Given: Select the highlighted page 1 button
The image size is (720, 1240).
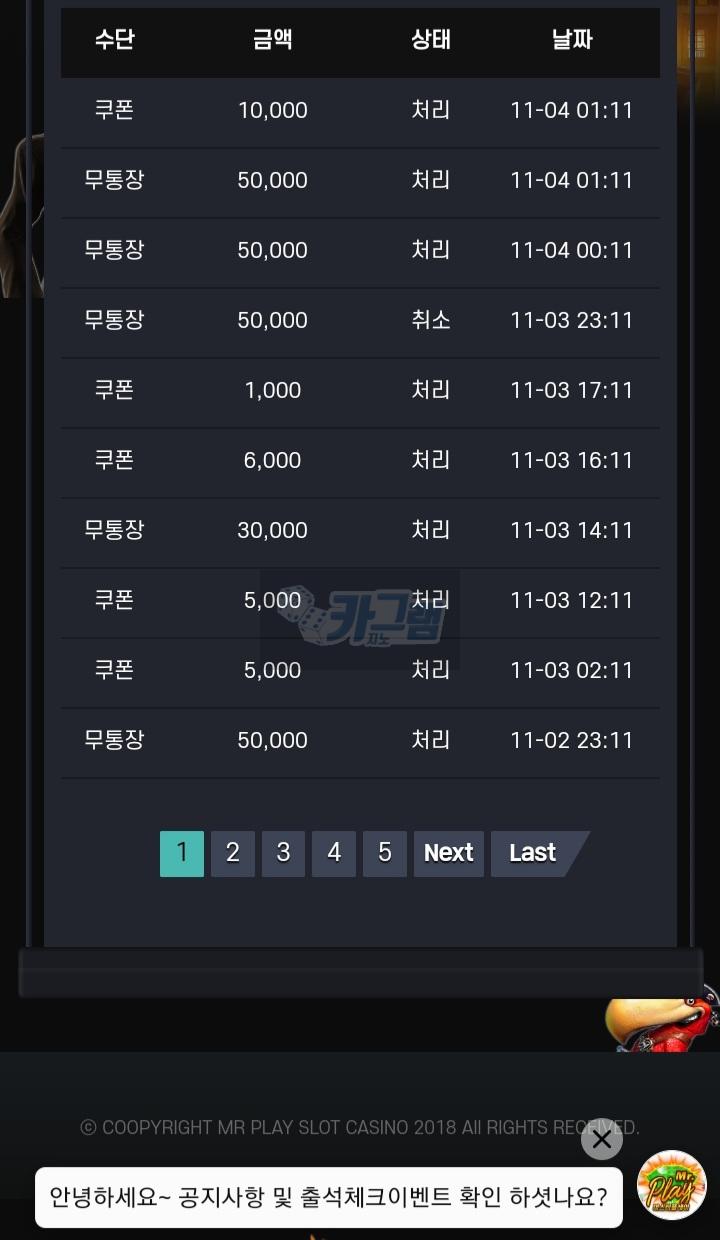Looking at the screenshot, I should coord(182,853).
